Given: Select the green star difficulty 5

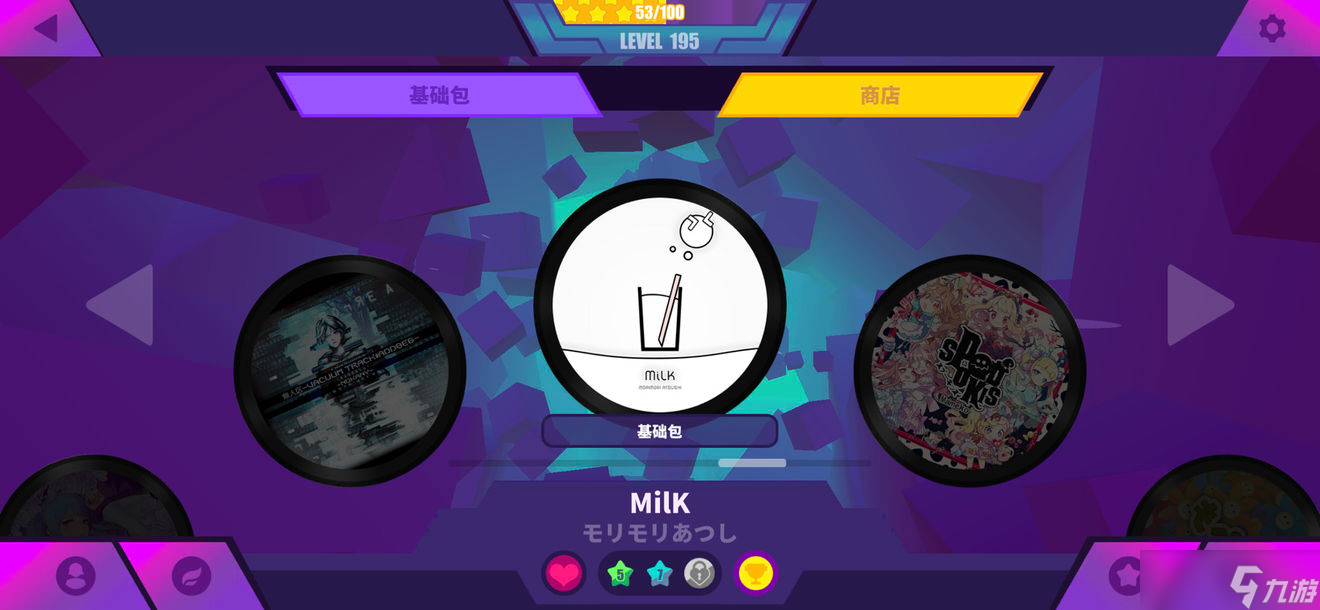Looking at the screenshot, I should tap(620, 574).
